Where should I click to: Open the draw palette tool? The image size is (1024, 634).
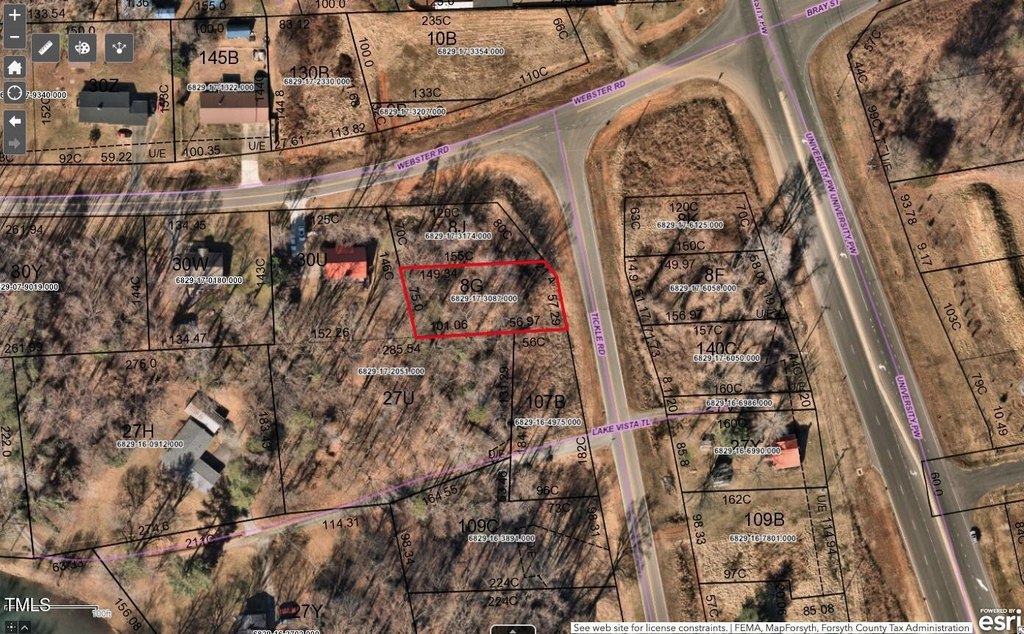click(x=84, y=47)
